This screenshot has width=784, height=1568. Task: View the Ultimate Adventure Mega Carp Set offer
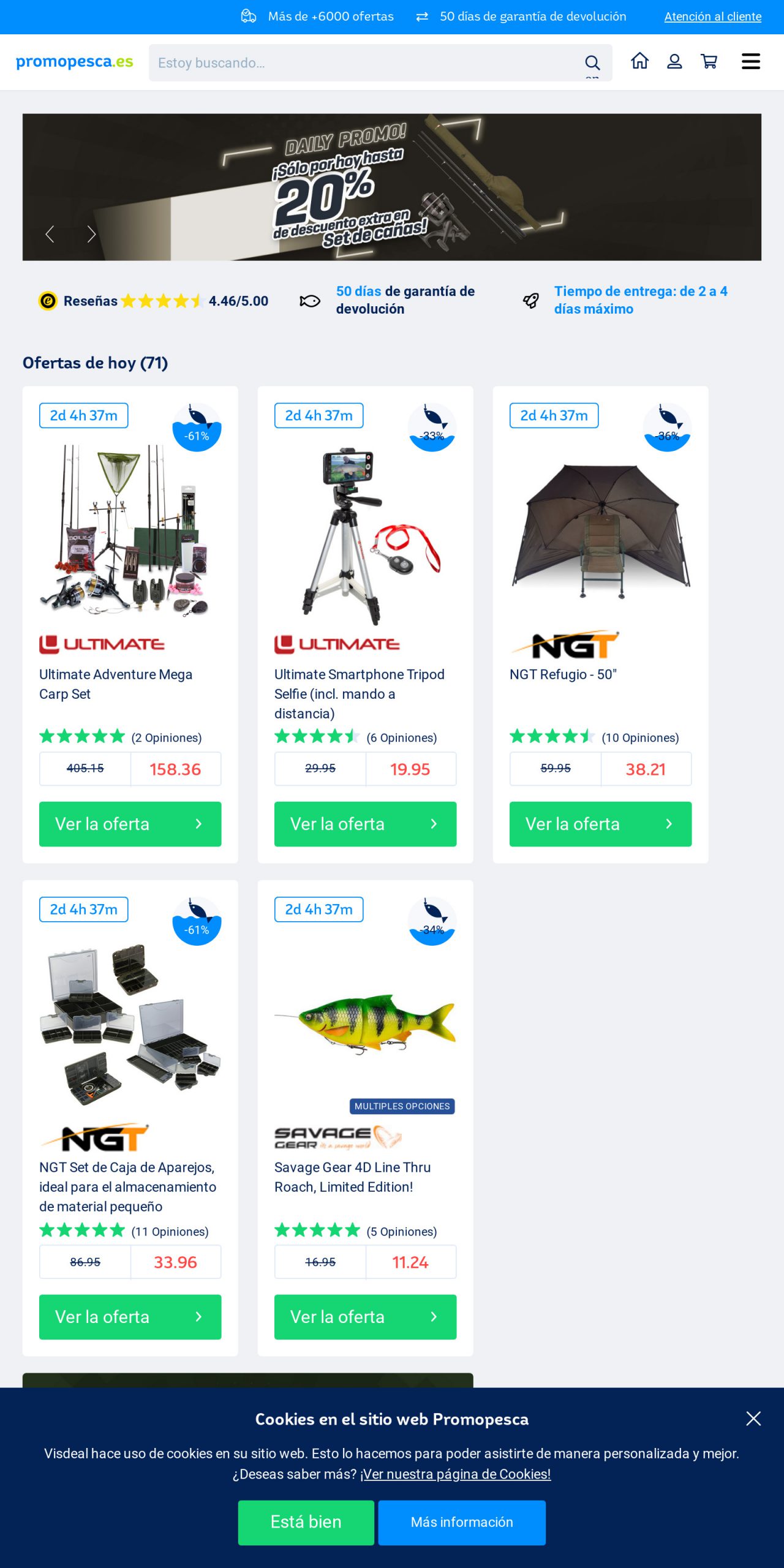tap(130, 824)
